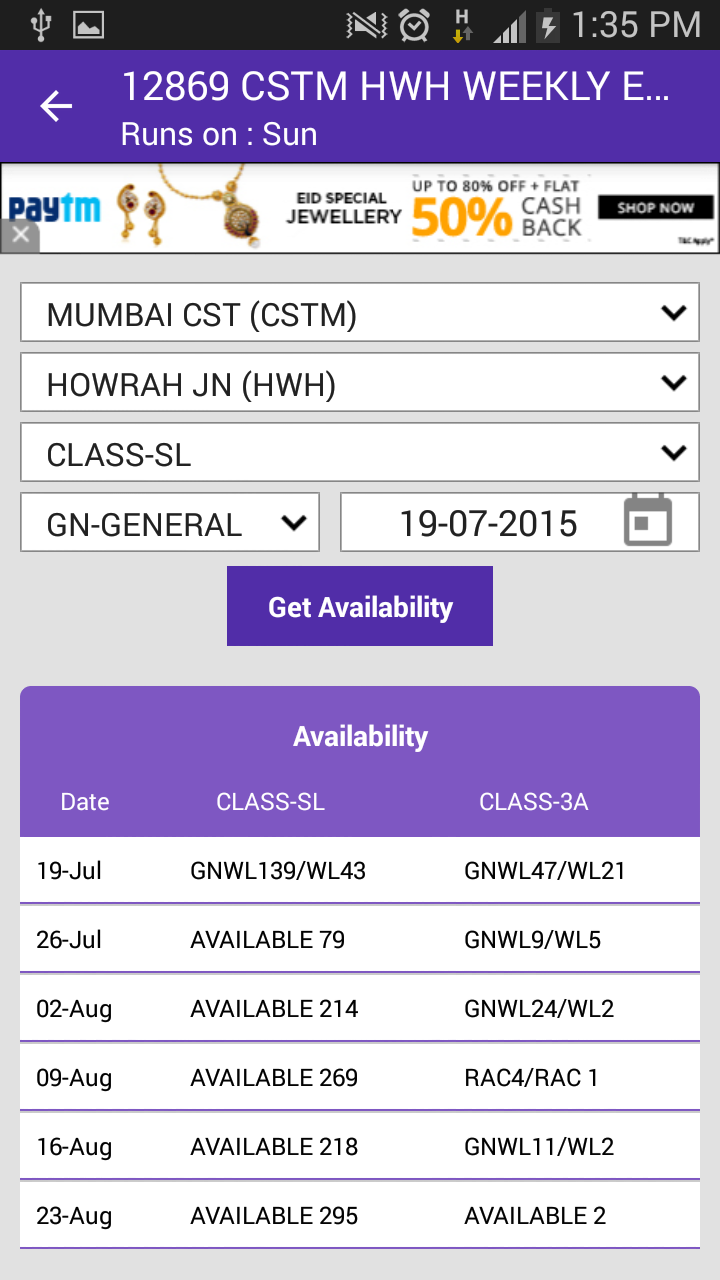Viewport: 720px width, 1280px height.
Task: Dismiss the Paytm ad banner
Action: [x=20, y=236]
